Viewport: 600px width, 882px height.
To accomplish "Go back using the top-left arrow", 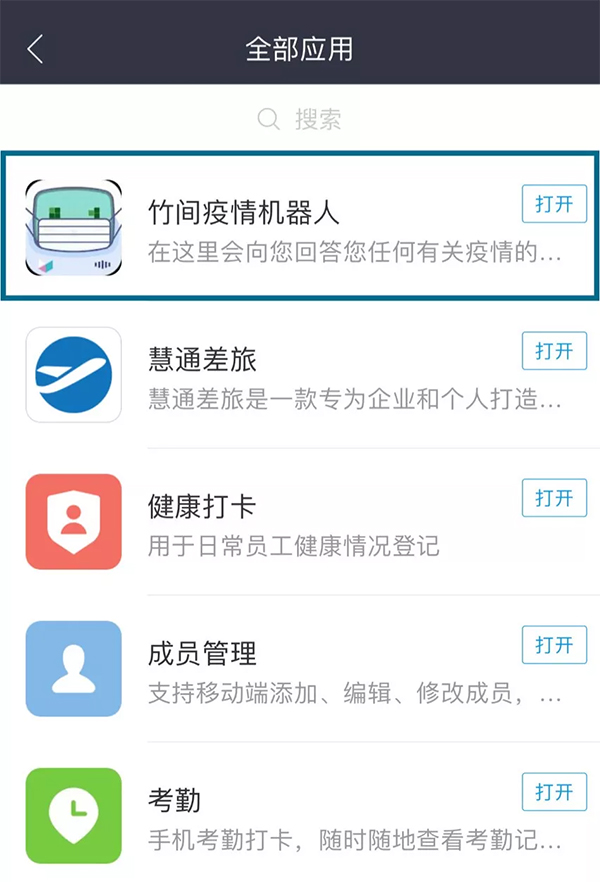I will [x=36, y=49].
